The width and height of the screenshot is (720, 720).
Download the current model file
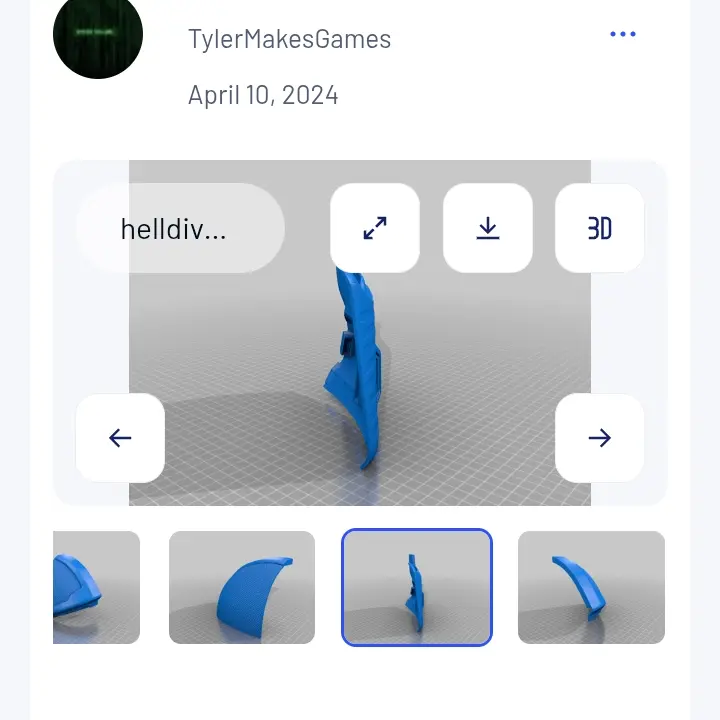tap(488, 228)
